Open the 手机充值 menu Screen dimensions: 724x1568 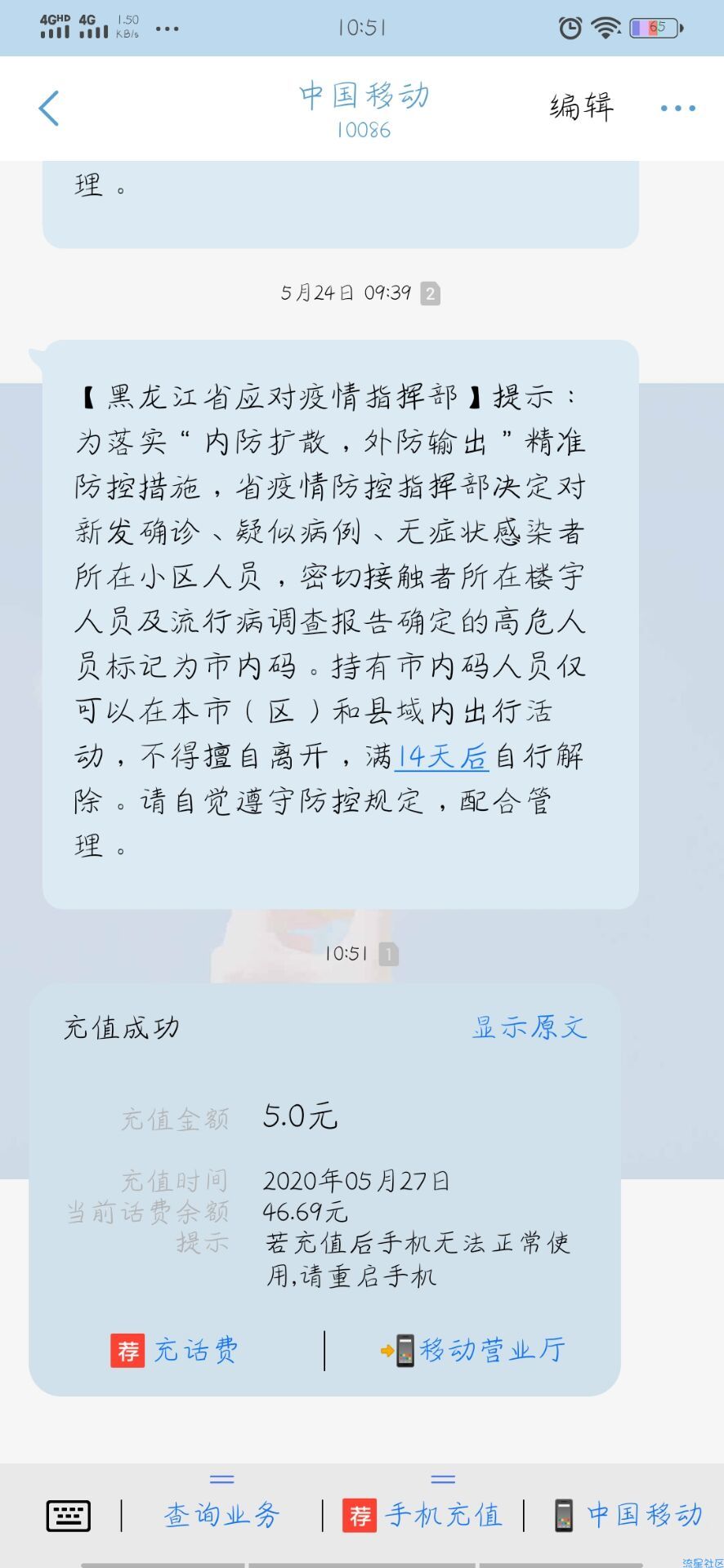tap(423, 1515)
